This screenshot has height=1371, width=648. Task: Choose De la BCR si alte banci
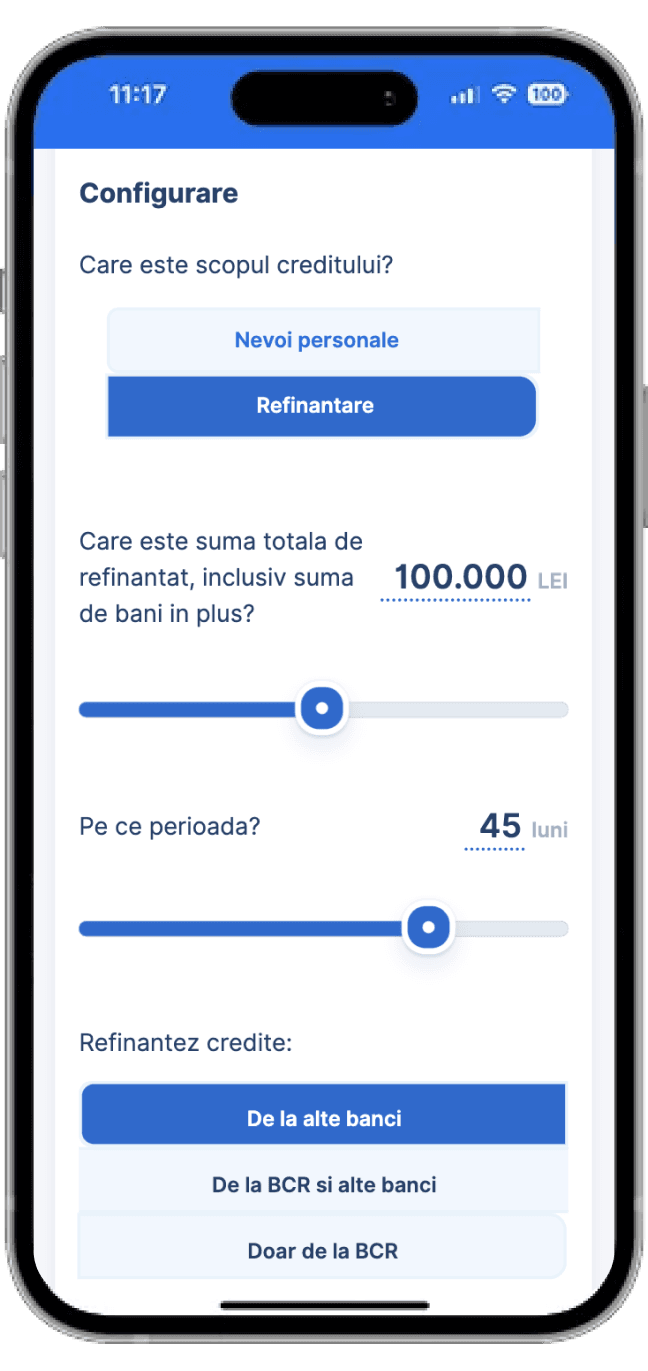click(x=323, y=1185)
